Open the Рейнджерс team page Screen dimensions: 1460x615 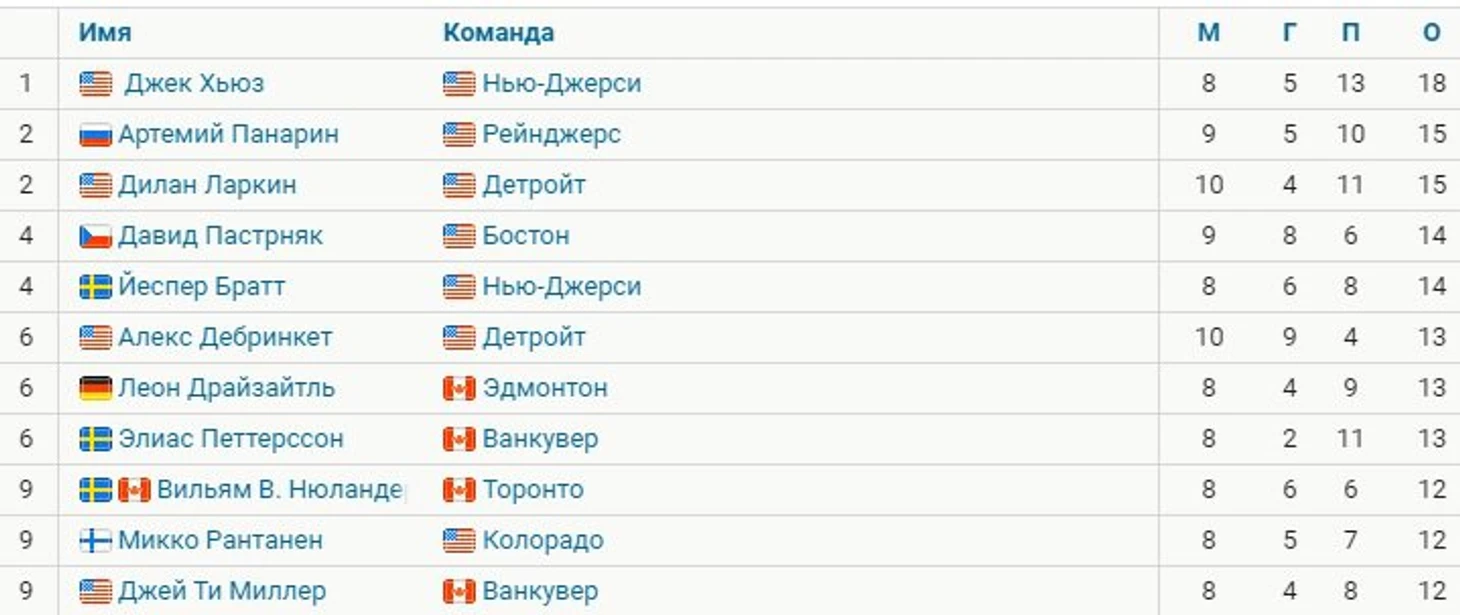(x=551, y=134)
